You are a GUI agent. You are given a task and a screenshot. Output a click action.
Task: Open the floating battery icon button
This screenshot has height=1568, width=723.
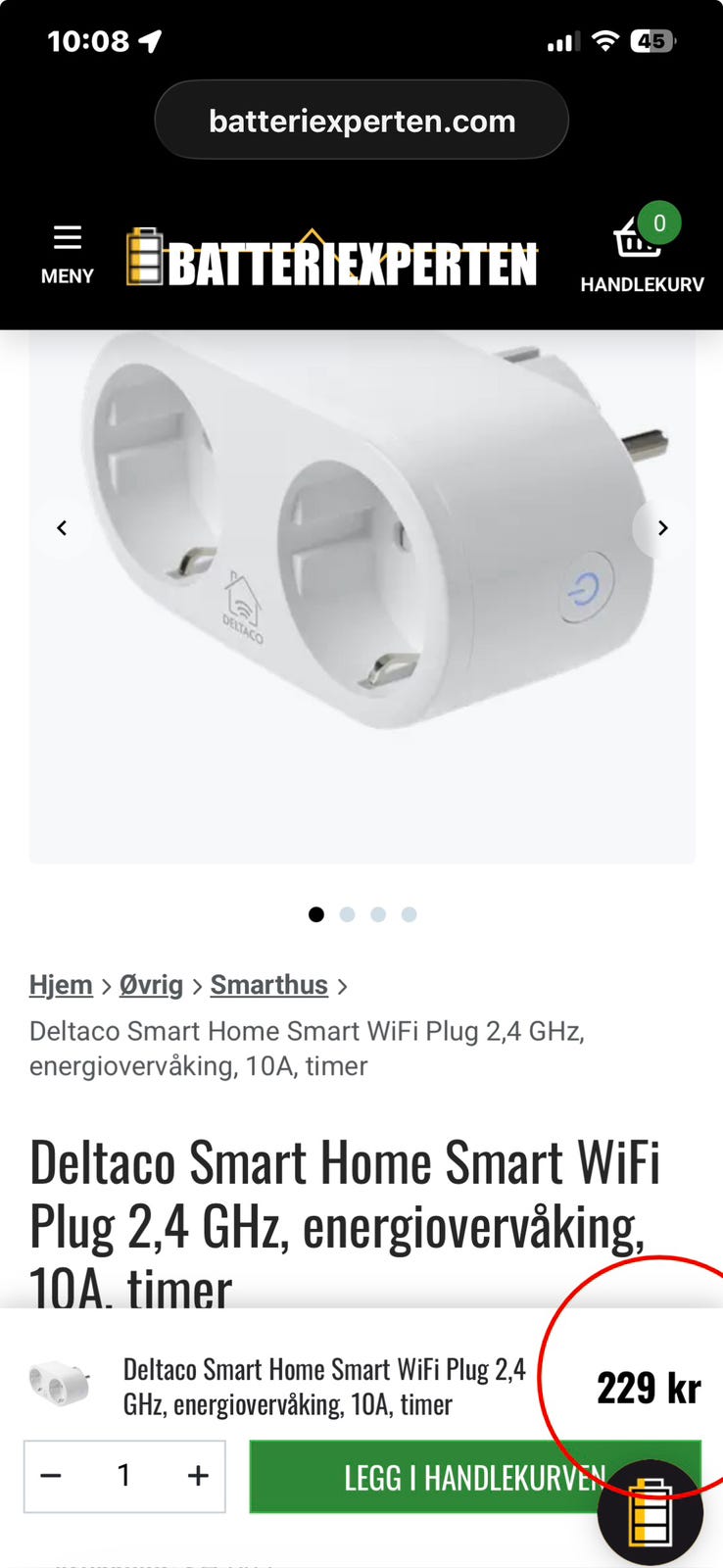(x=651, y=1514)
